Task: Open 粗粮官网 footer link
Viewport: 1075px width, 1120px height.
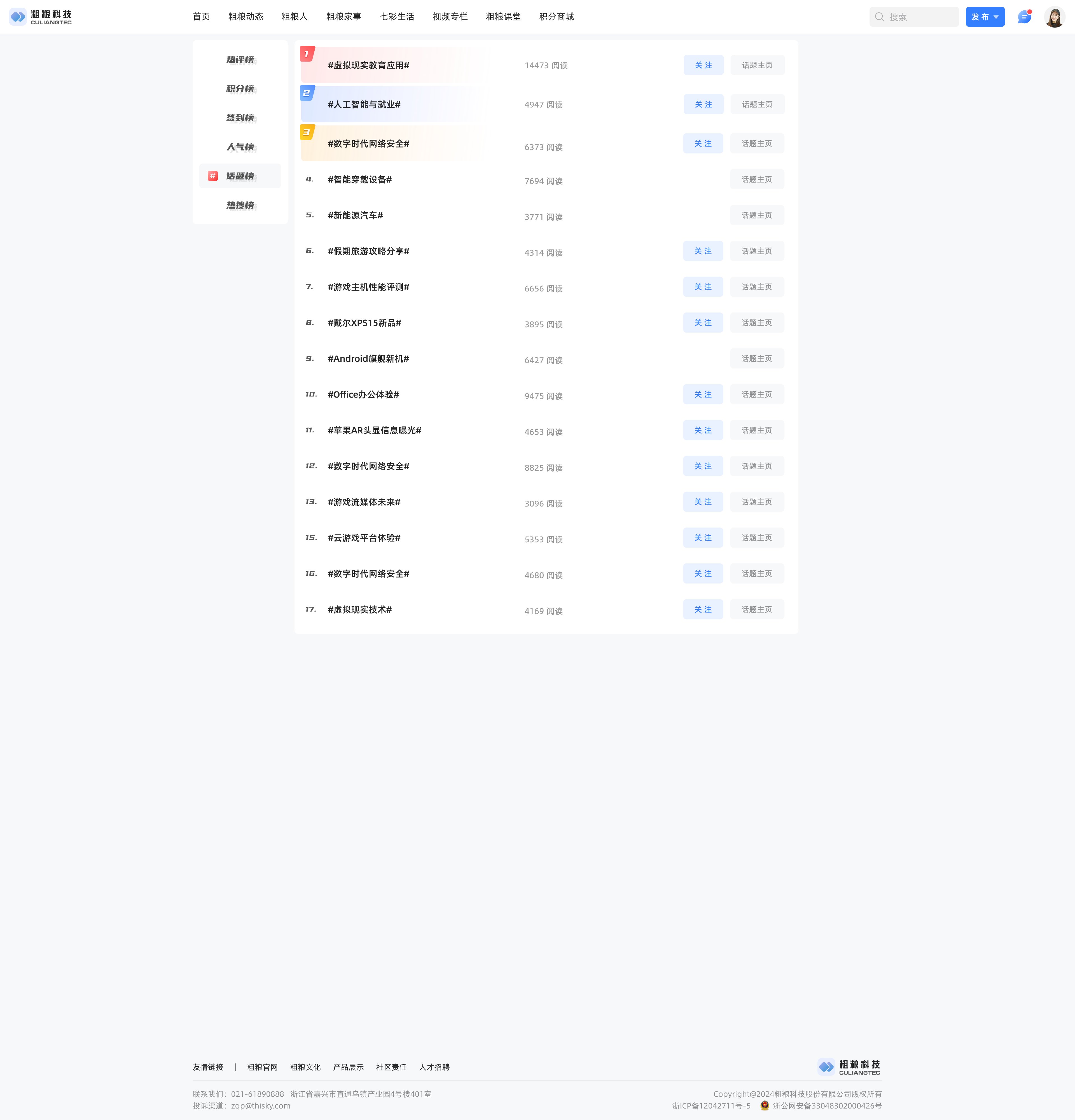Action: (262, 1067)
